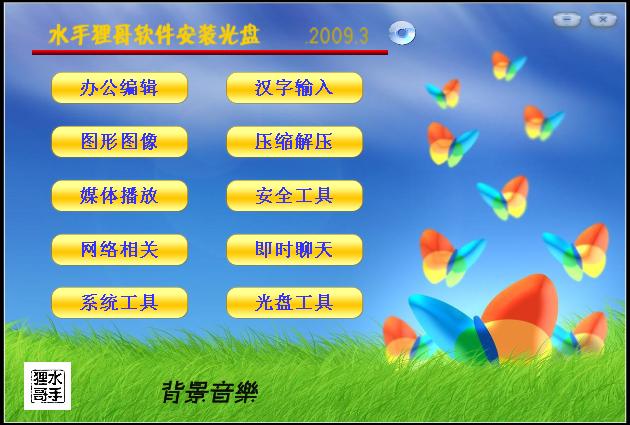Open 即时聊天 software list
630x425 pixels.
pos(294,249)
